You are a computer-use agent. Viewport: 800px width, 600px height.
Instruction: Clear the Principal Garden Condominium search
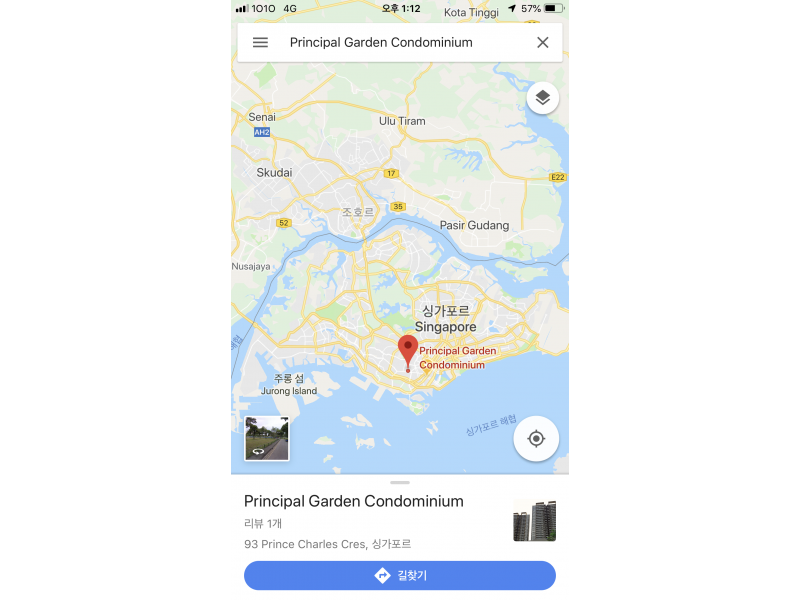tap(542, 43)
